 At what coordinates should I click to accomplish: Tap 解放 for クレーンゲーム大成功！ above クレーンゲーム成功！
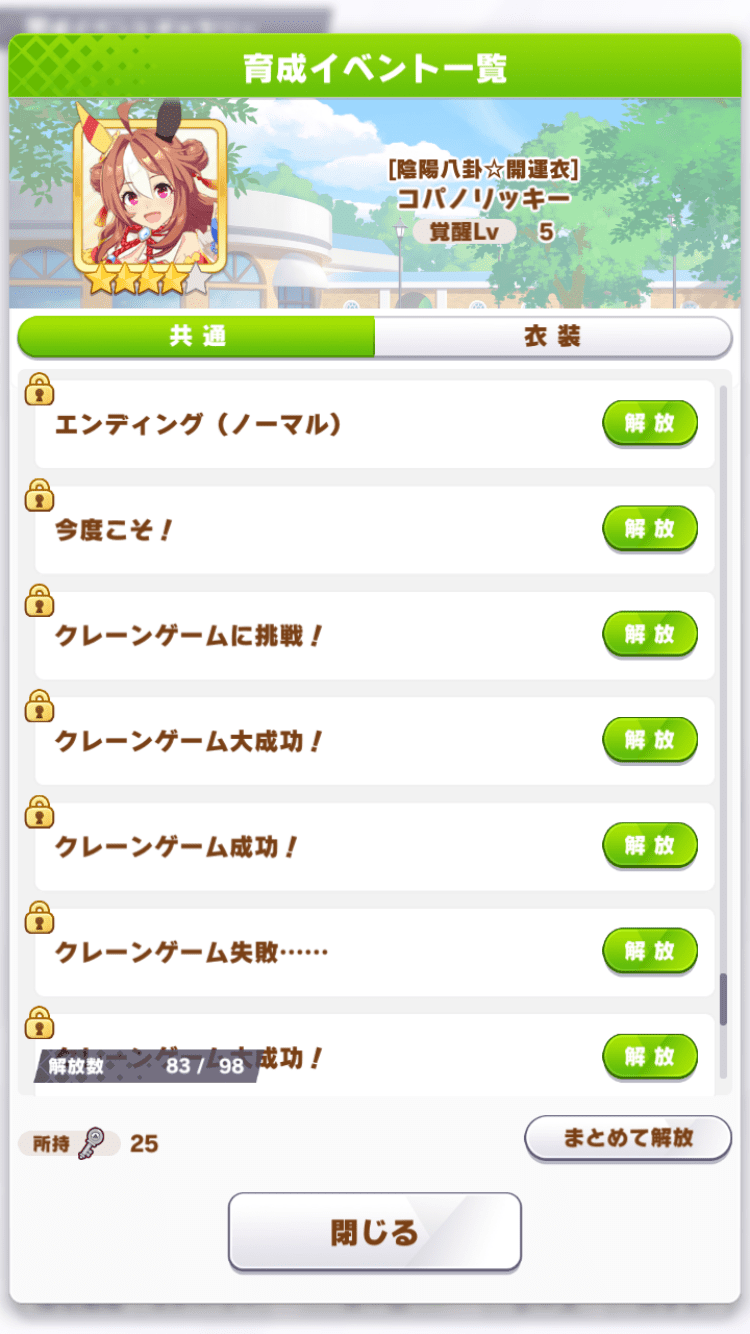point(650,740)
